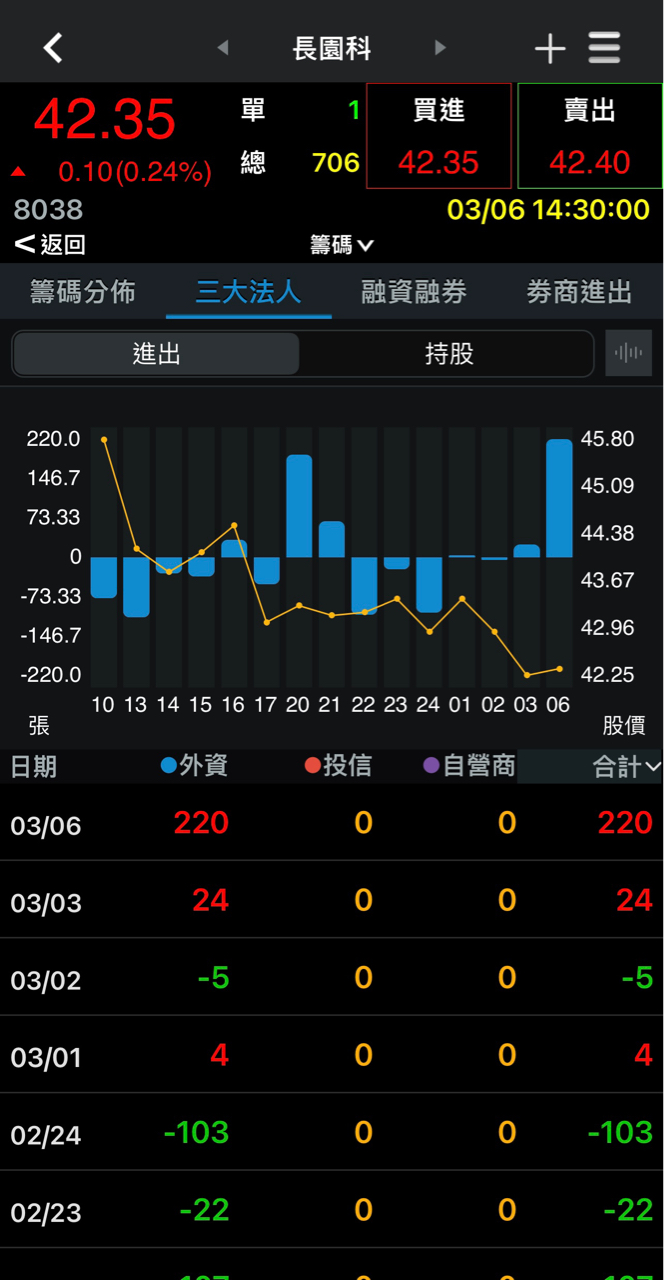This screenshot has height=1280, width=664.
Task: Open the 合計 column dropdown
Action: point(626,767)
